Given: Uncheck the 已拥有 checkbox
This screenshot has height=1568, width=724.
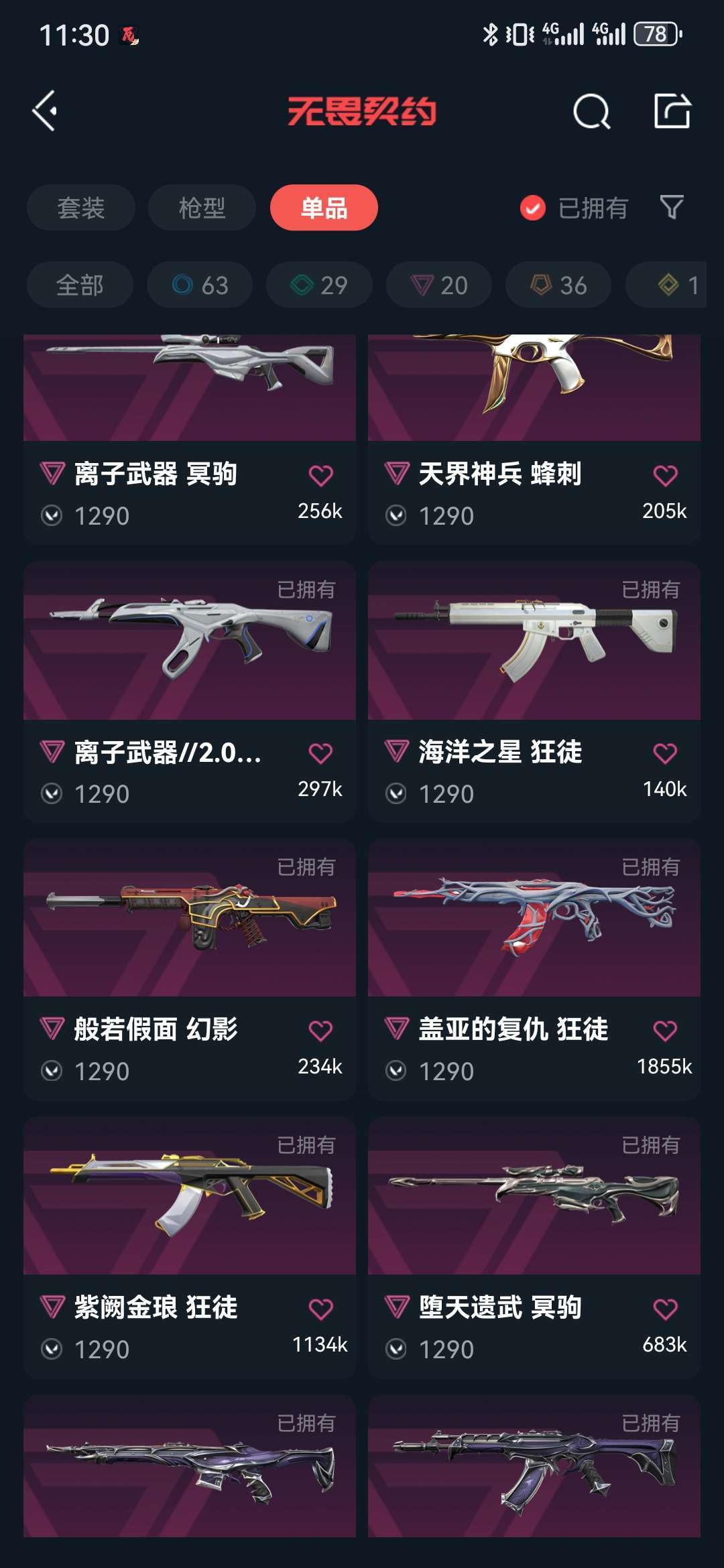Looking at the screenshot, I should [533, 208].
